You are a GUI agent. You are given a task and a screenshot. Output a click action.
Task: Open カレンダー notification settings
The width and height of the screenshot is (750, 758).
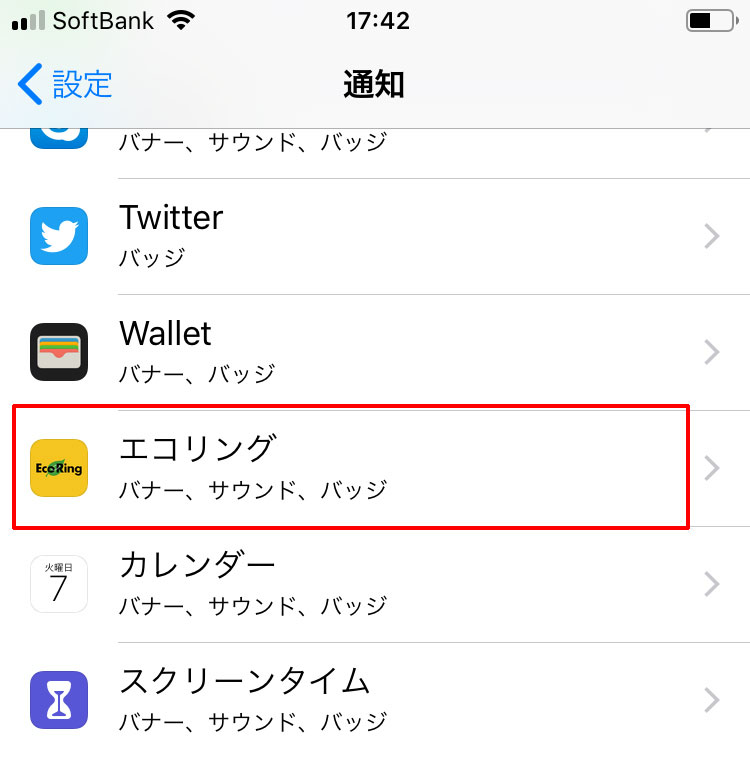pyautogui.click(x=375, y=584)
